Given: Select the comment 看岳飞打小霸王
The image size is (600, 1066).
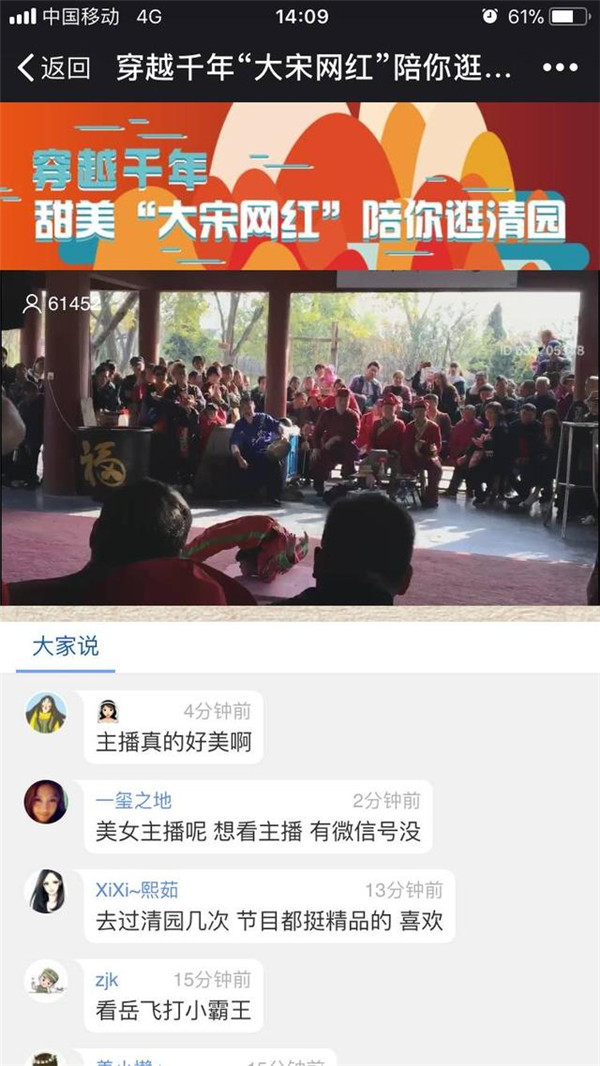Looking at the screenshot, I should pyautogui.click(x=173, y=1010).
